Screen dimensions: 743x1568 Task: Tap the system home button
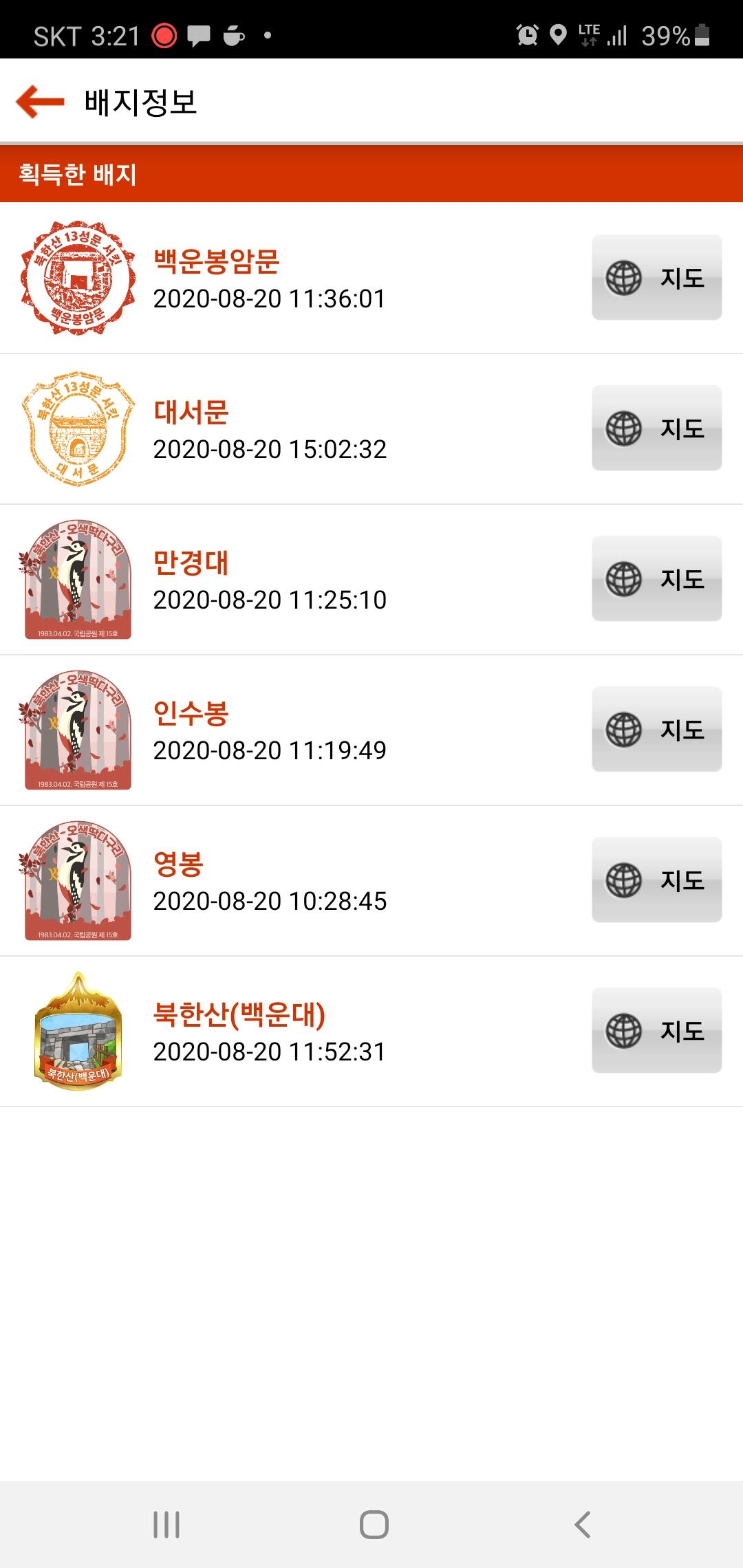[374, 1524]
